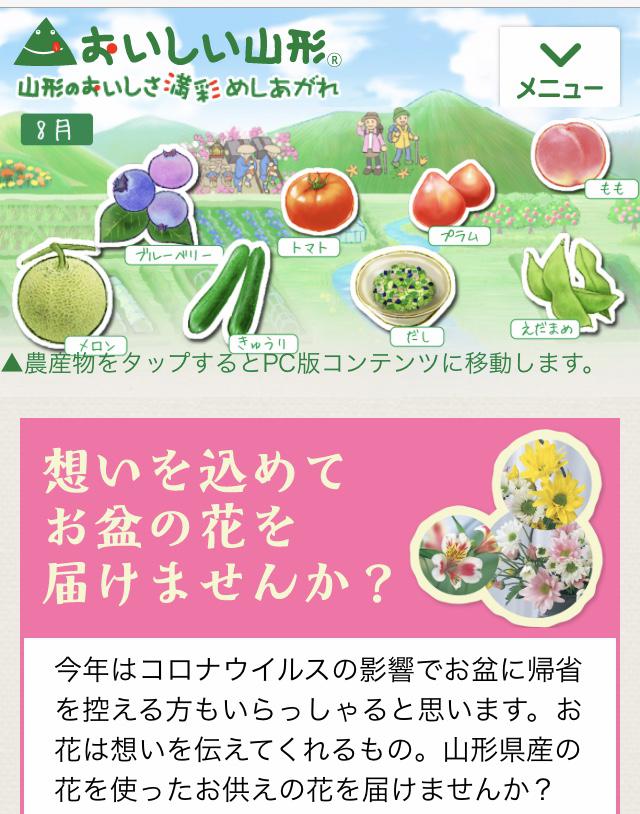Open the お盆の花 pink banner
The height and width of the screenshot is (814, 640).
320,525
